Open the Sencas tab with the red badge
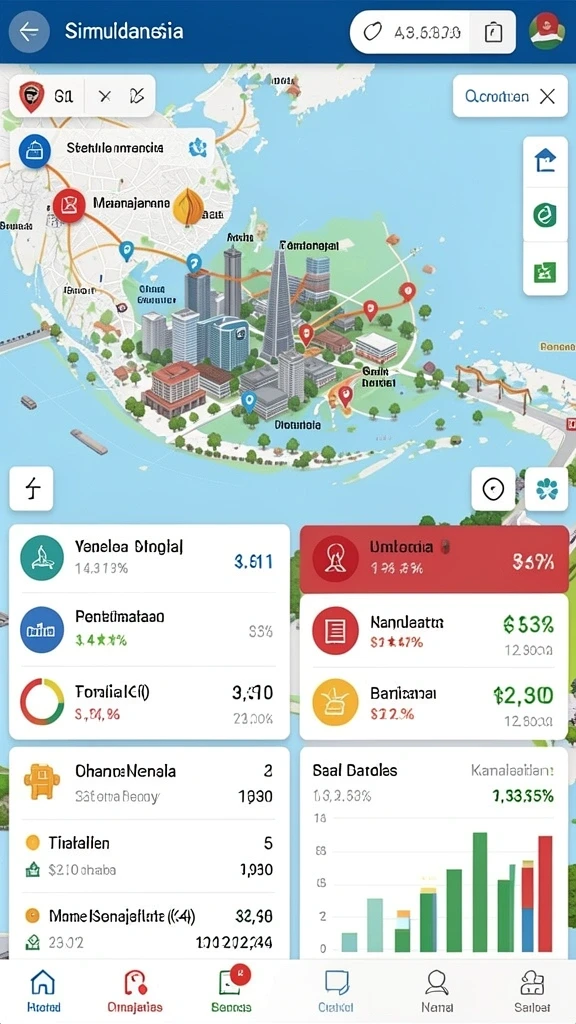Image resolution: width=576 pixels, height=1024 pixels. coord(231,991)
